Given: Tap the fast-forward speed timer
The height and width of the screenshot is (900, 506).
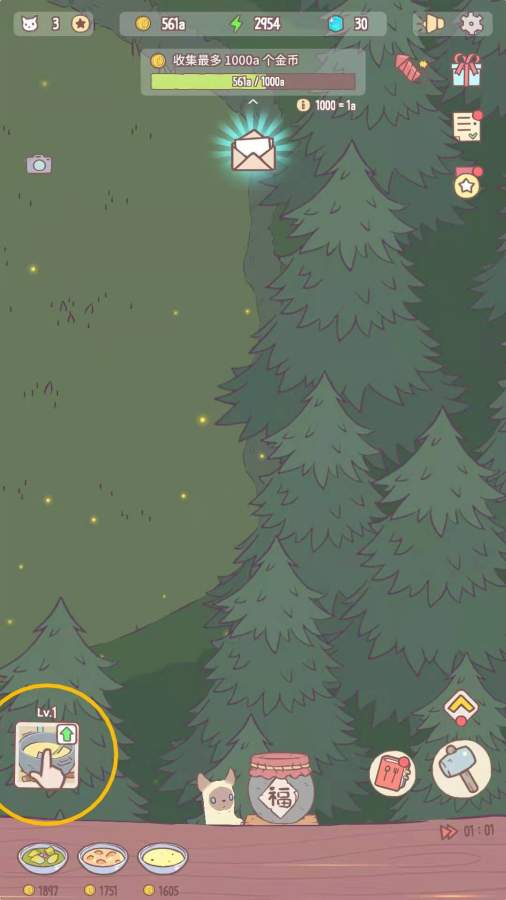Looking at the screenshot, I should point(467,831).
